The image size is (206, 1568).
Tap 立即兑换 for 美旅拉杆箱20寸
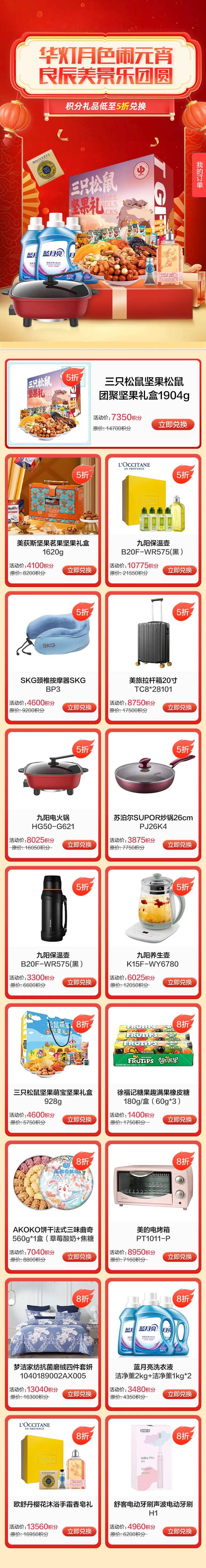[179, 707]
